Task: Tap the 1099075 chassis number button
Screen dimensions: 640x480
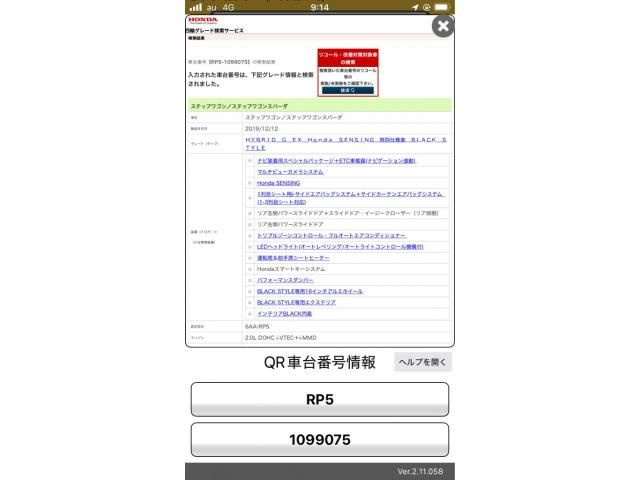Action: point(319,439)
